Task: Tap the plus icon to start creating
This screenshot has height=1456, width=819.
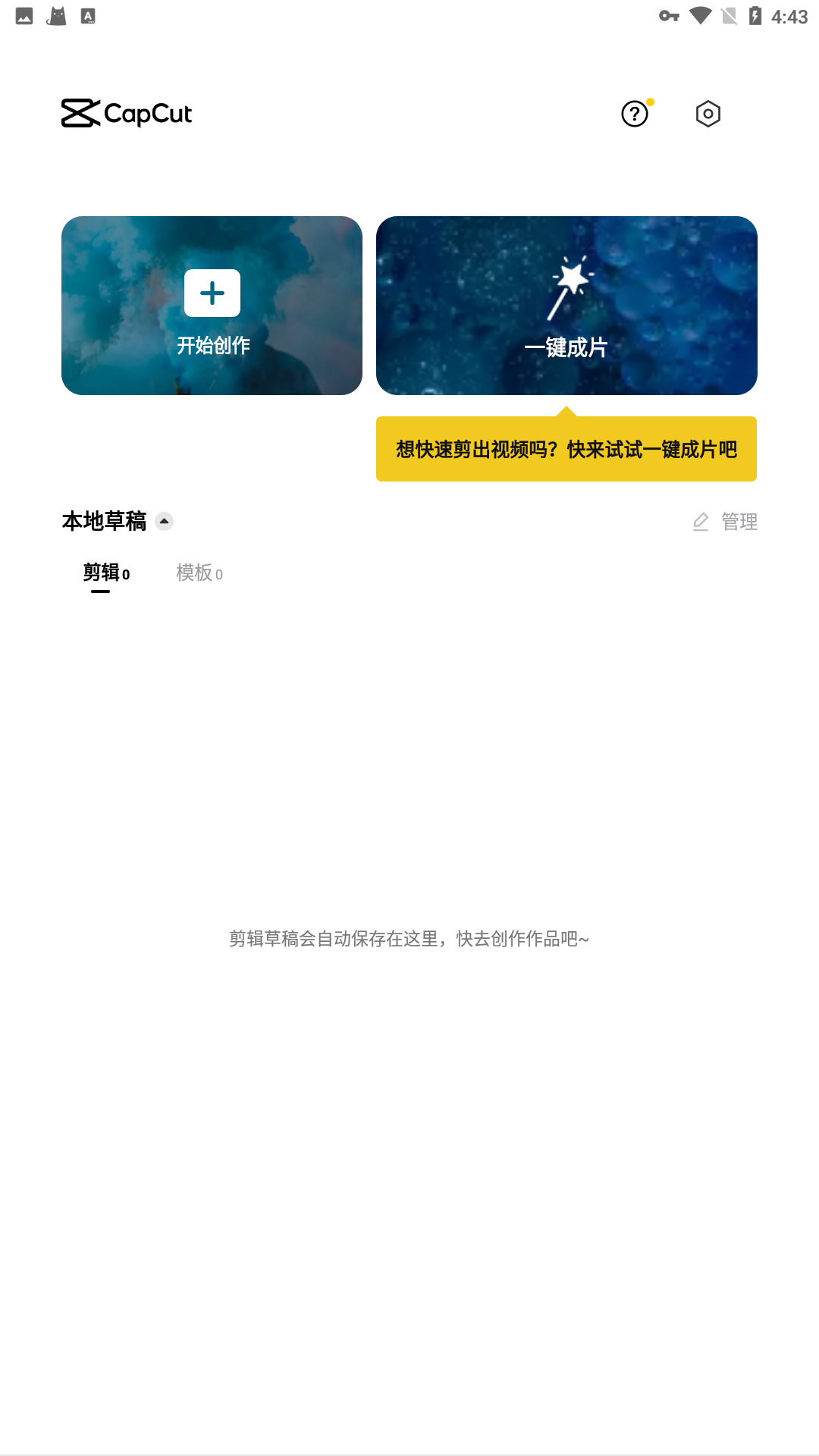Action: (212, 293)
